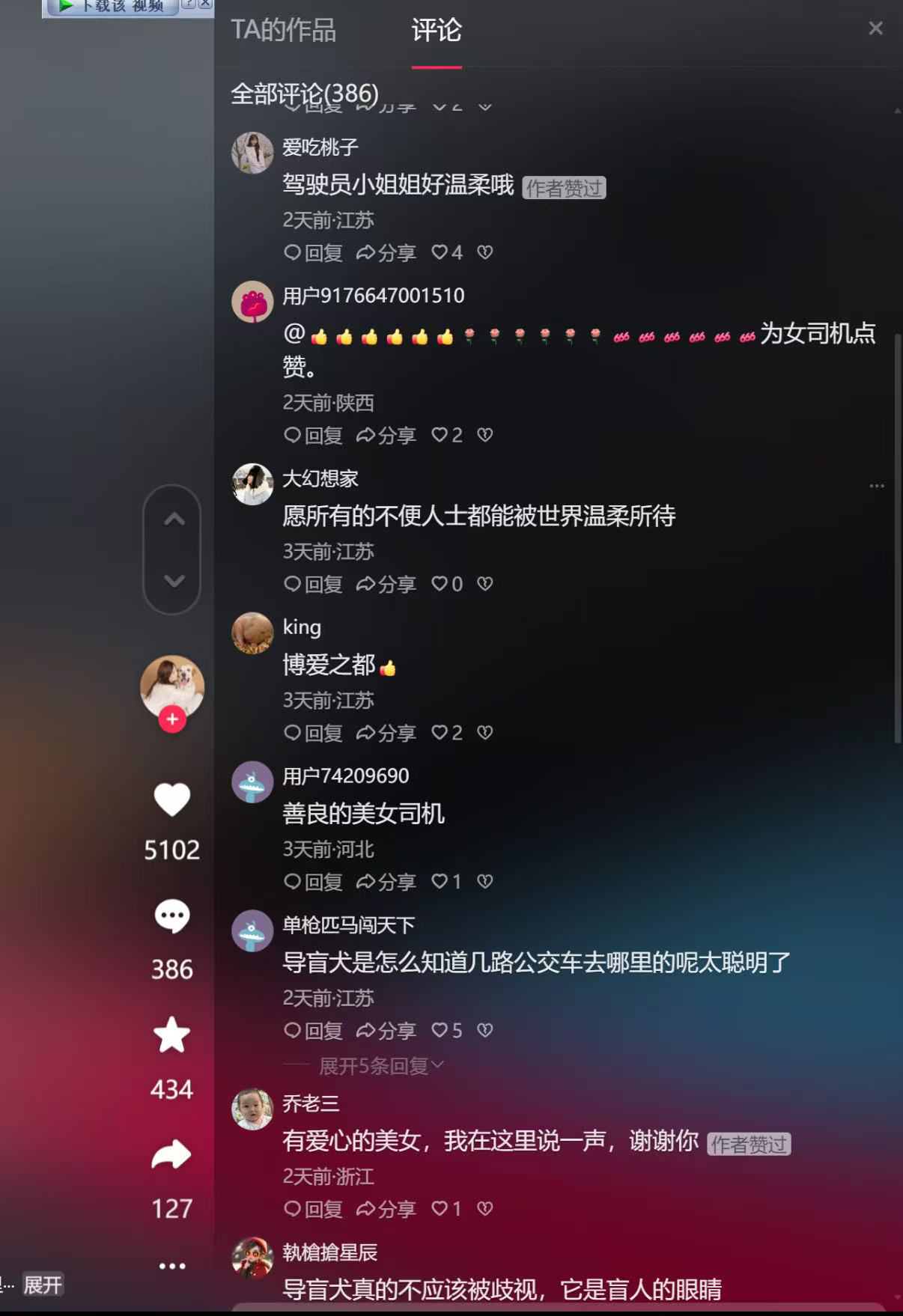Viewport: 903px width, 1316px height.
Task: Like 单枪匹马闯天下's comment
Action: 446,1031
